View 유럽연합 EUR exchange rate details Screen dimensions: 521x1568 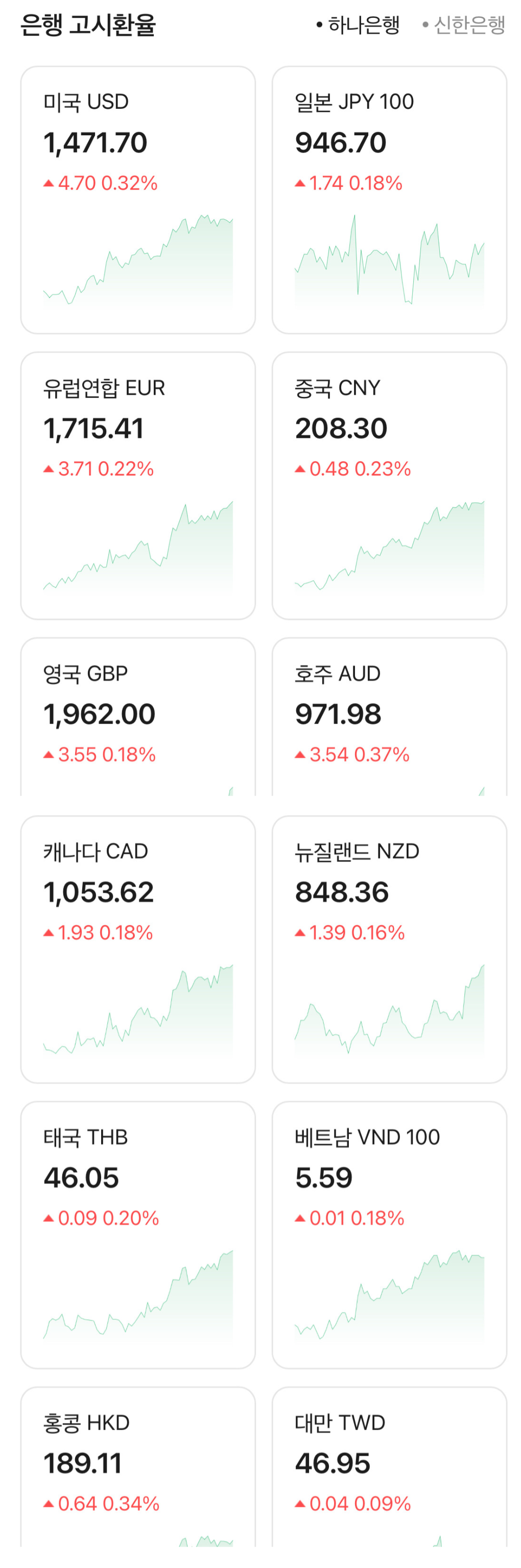137,485
